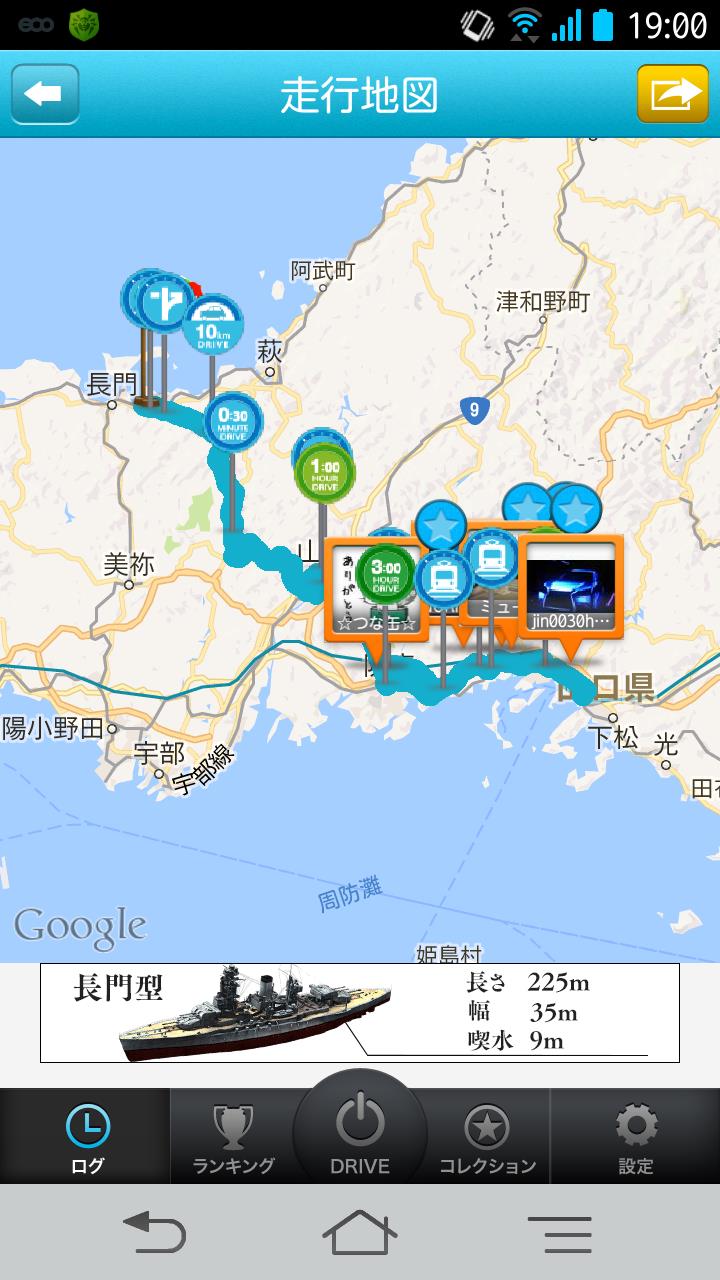The image size is (720, 1280).
Task: Share the driving map
Action: [x=673, y=94]
